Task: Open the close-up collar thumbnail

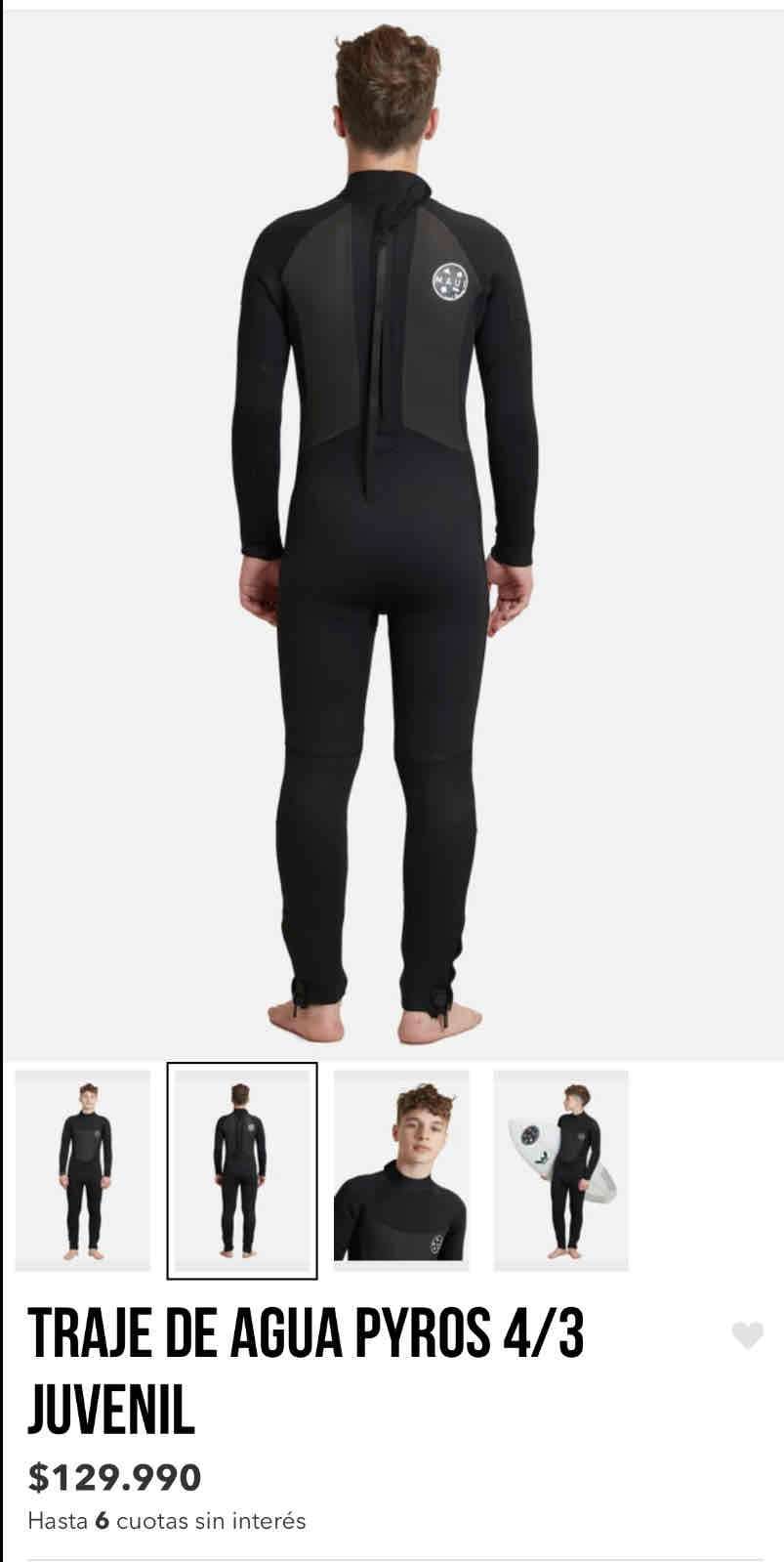Action: pyautogui.click(x=401, y=1170)
